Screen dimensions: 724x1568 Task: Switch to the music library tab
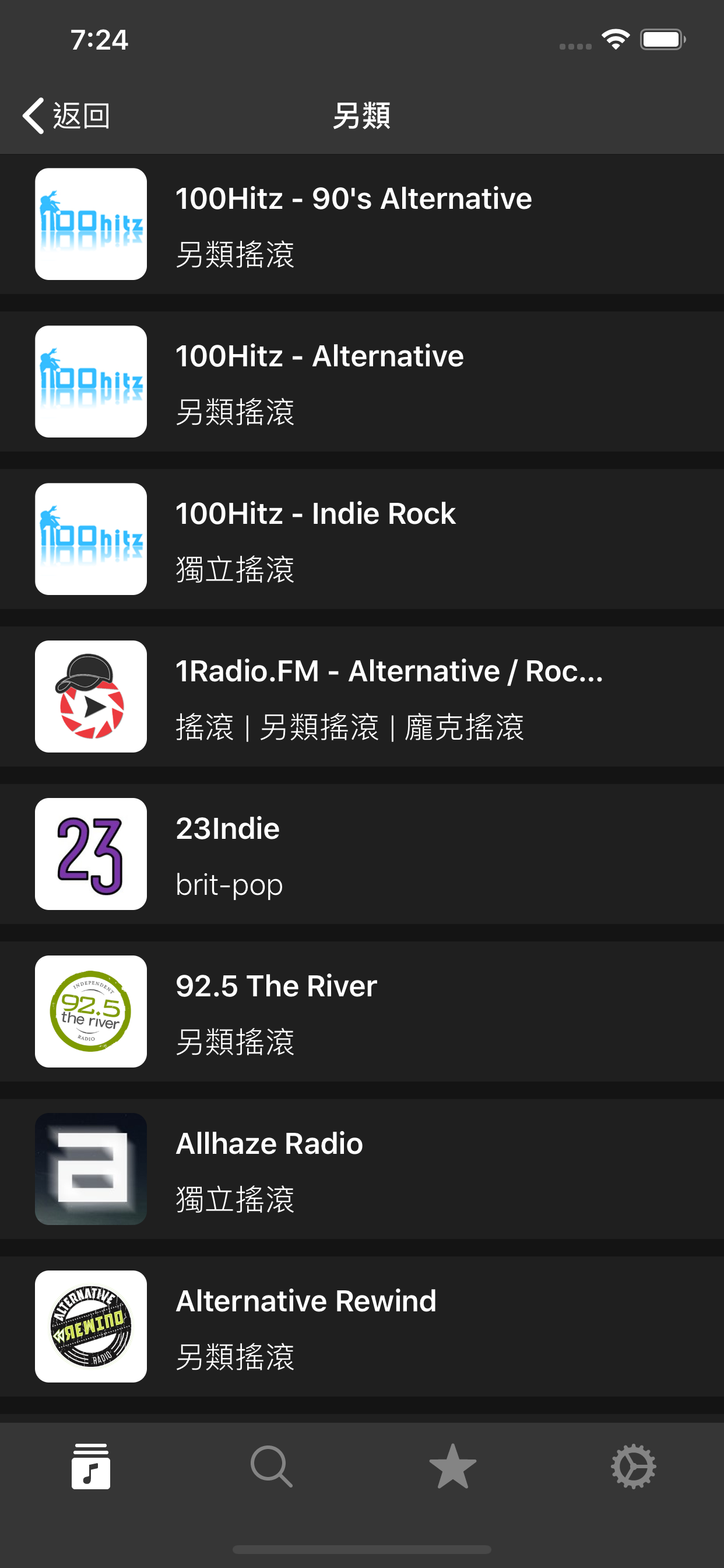91,1466
